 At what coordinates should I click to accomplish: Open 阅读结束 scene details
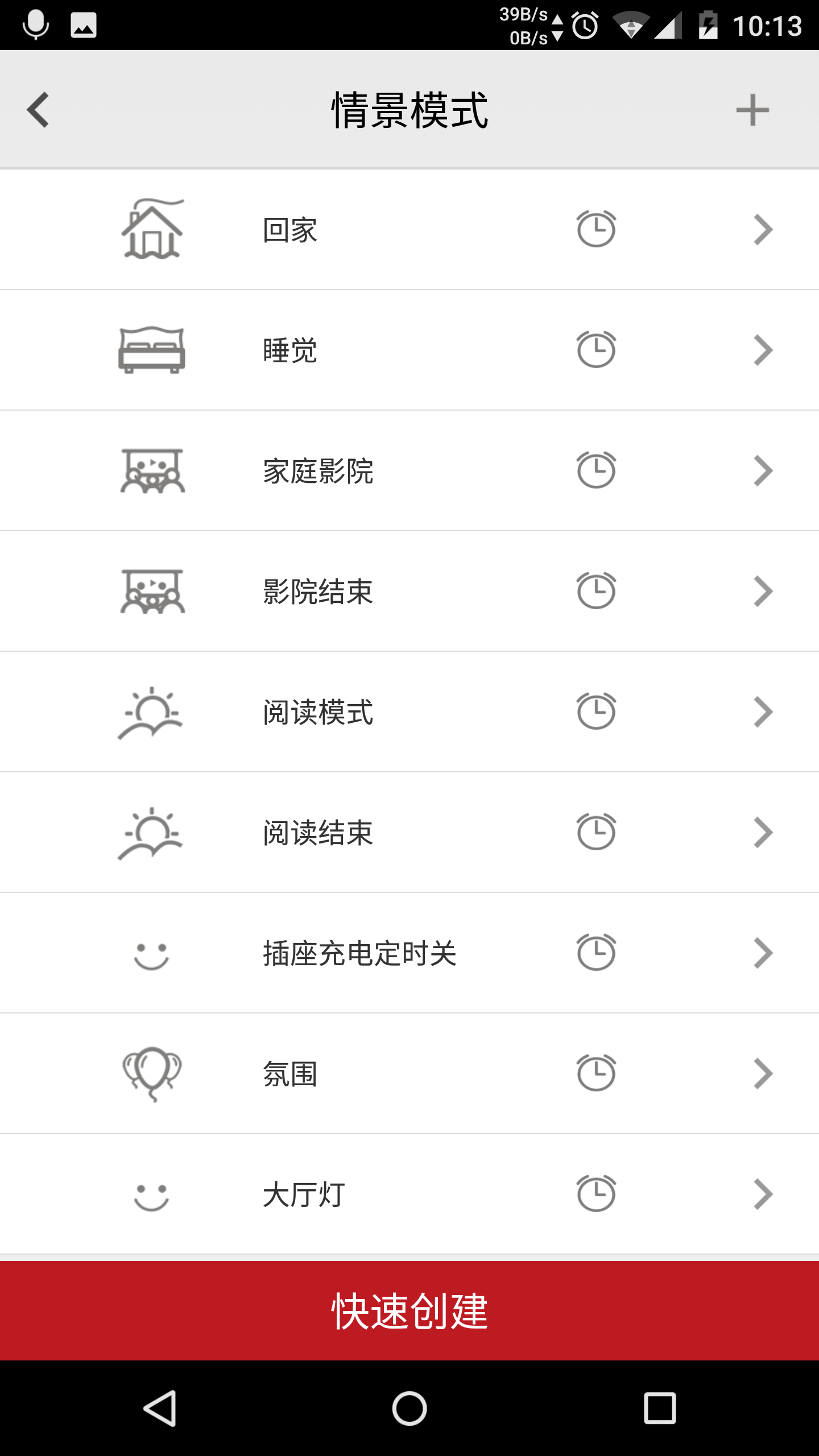point(762,833)
